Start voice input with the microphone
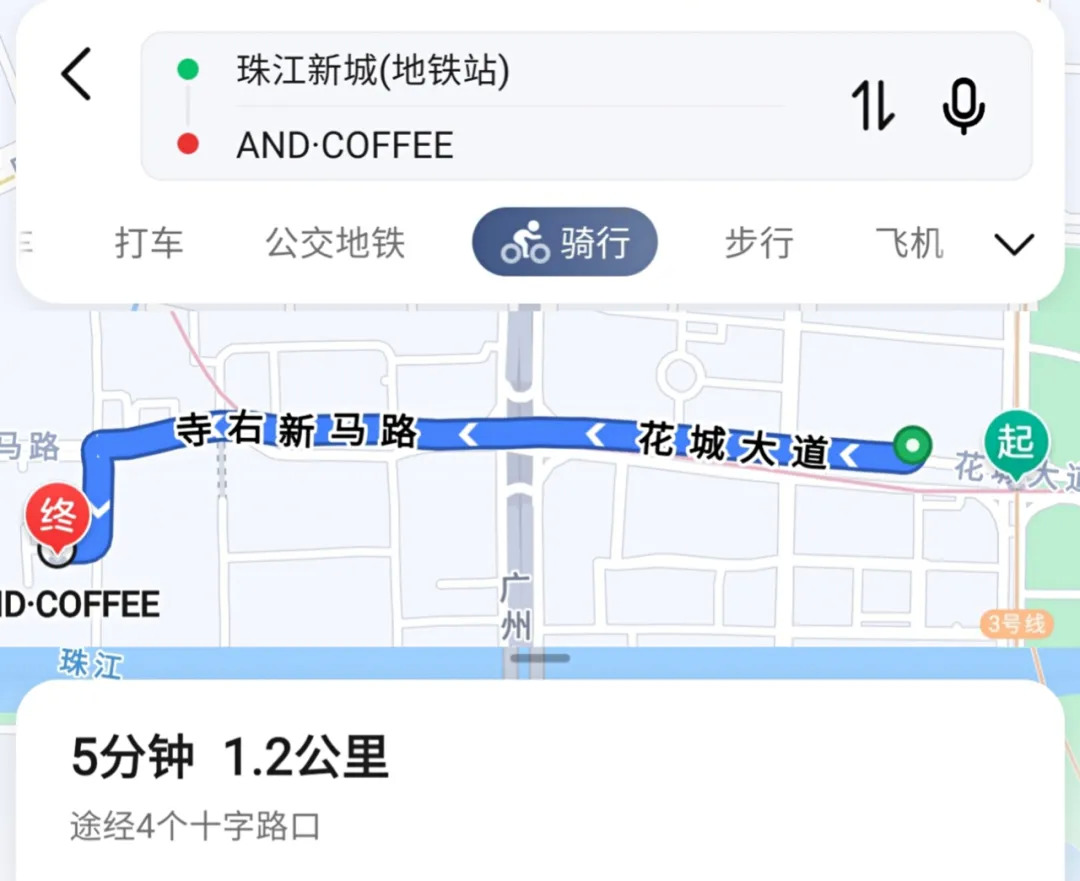This screenshot has height=881, width=1080. coord(963,106)
